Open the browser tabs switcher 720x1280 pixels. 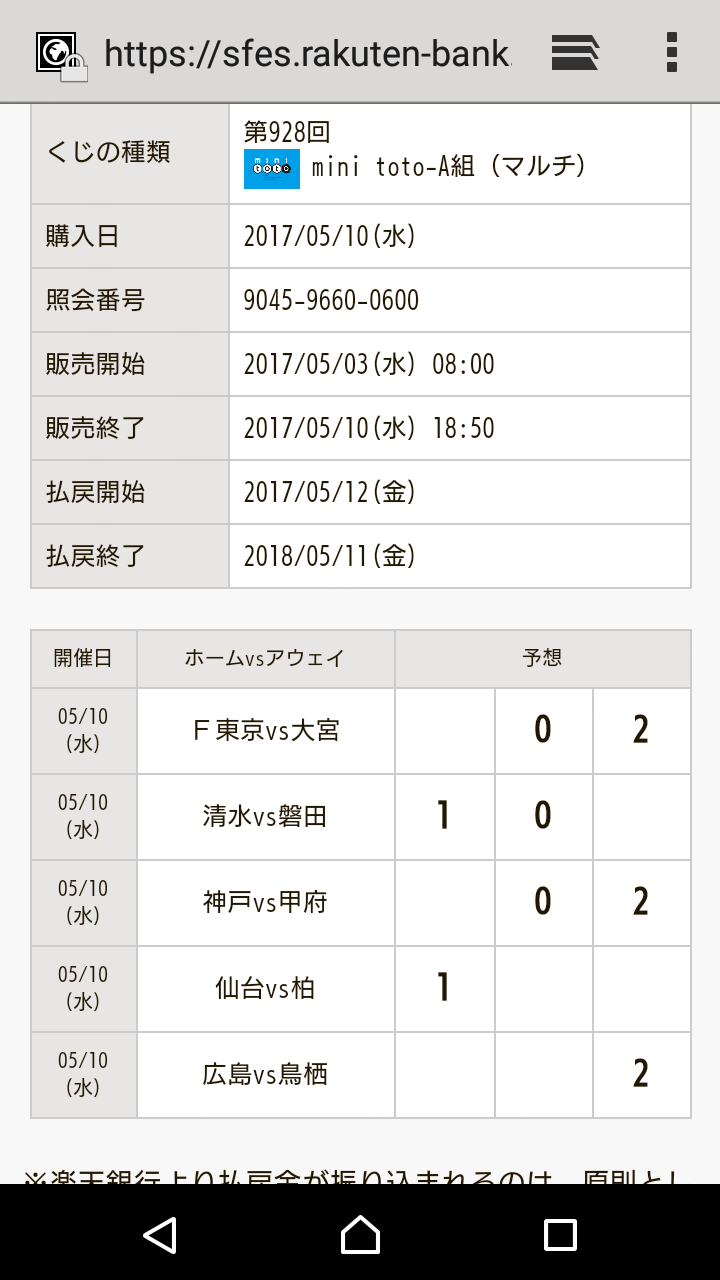pos(575,52)
